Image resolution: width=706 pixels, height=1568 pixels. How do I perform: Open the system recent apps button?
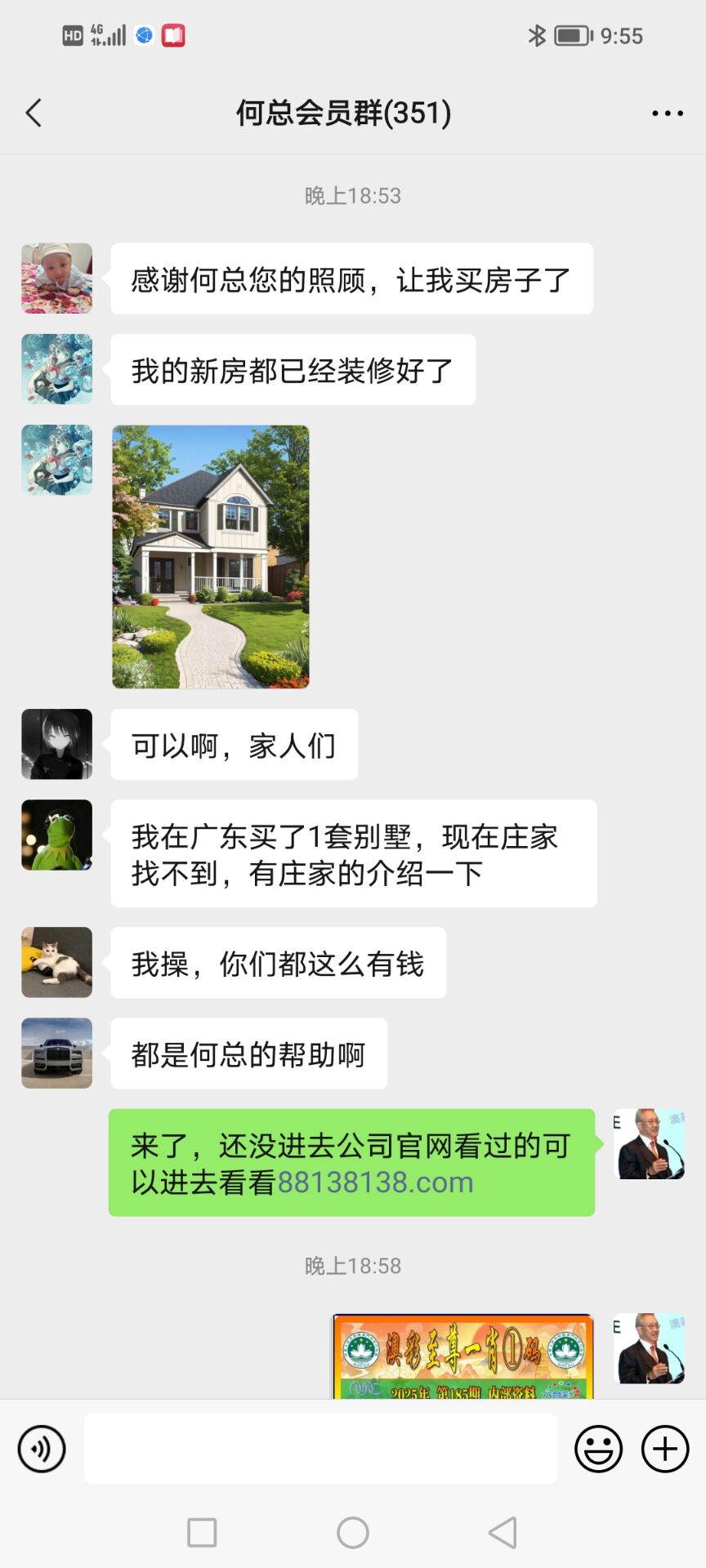[202, 1533]
